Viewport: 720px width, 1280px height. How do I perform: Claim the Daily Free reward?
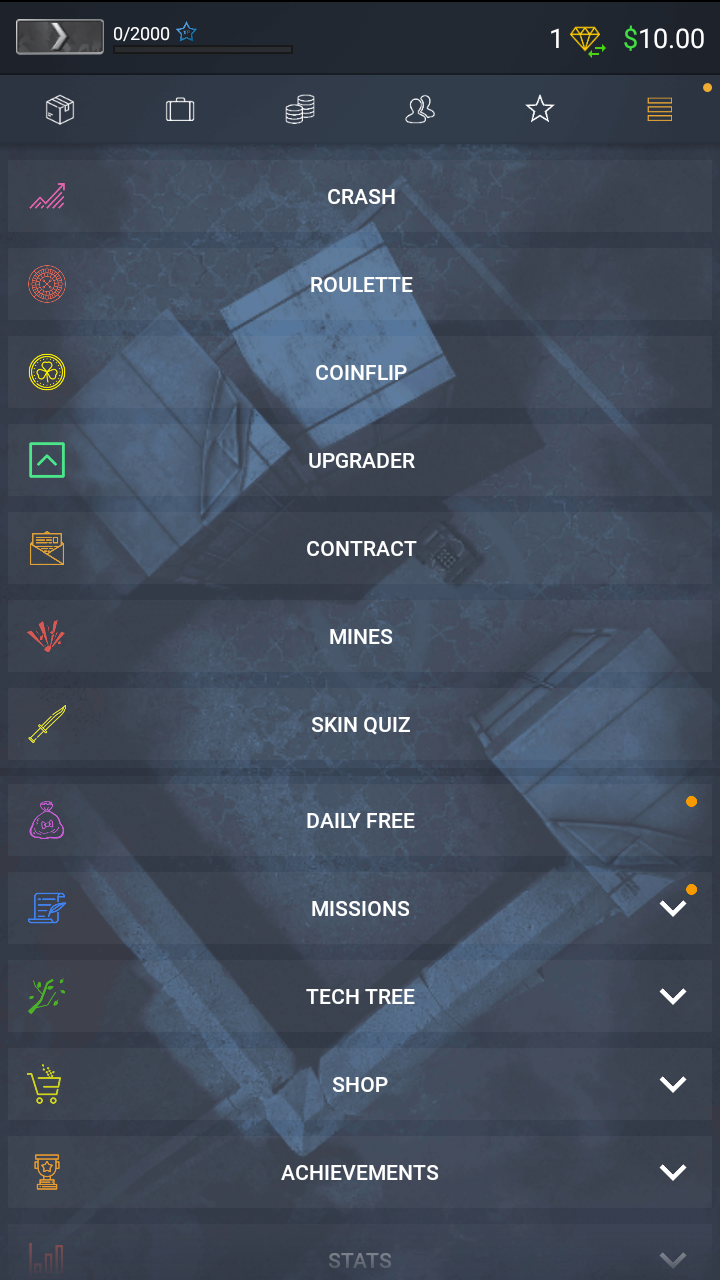coord(360,821)
